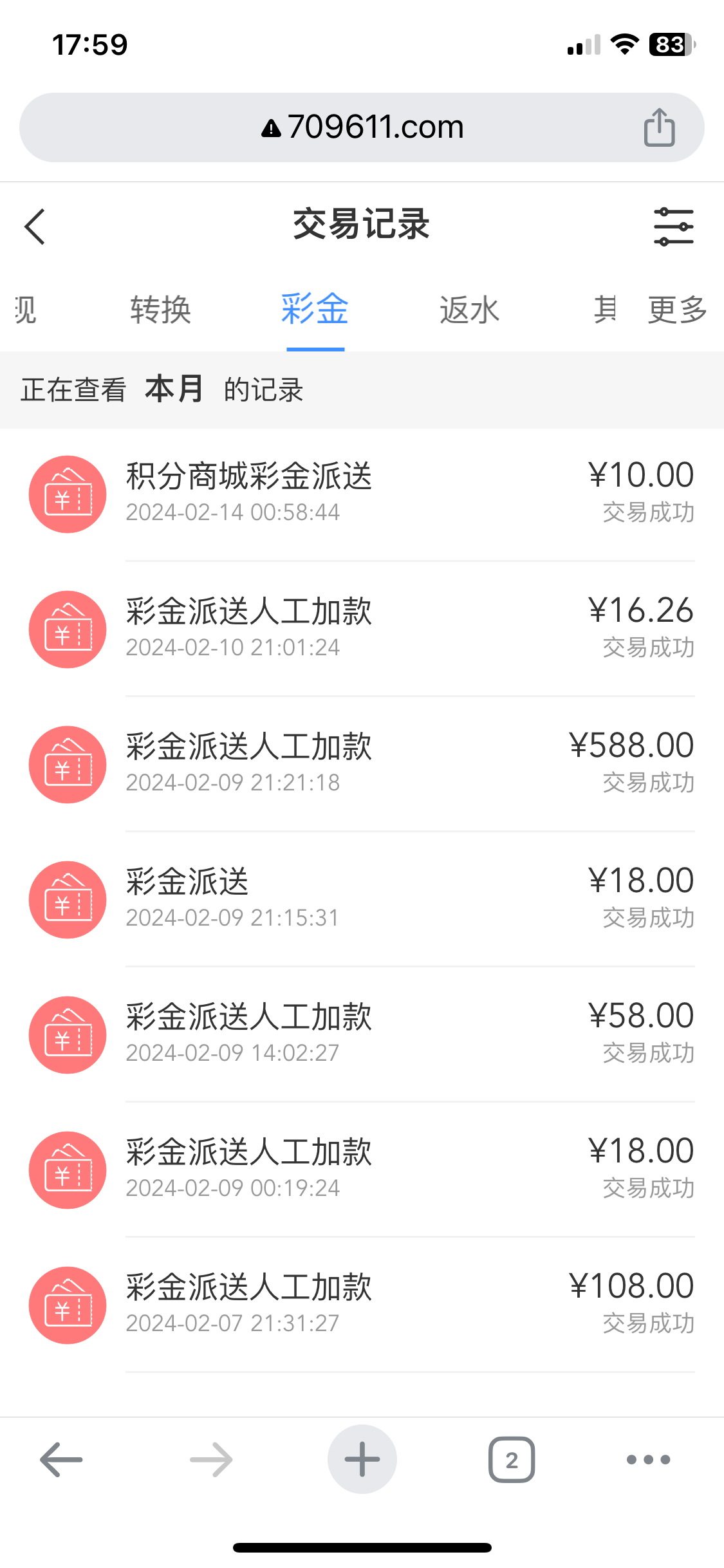Open the filter settings icon
Screen dimensions: 724x1568
coord(673,227)
